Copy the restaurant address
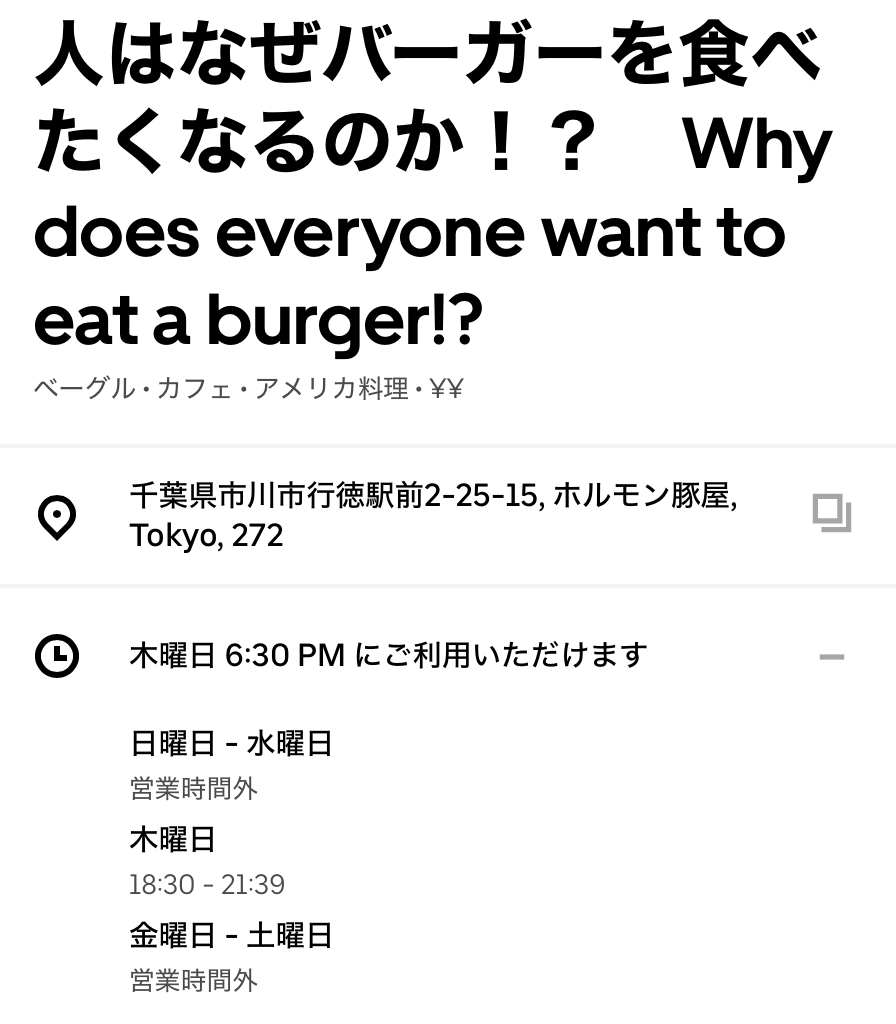 coord(831,514)
